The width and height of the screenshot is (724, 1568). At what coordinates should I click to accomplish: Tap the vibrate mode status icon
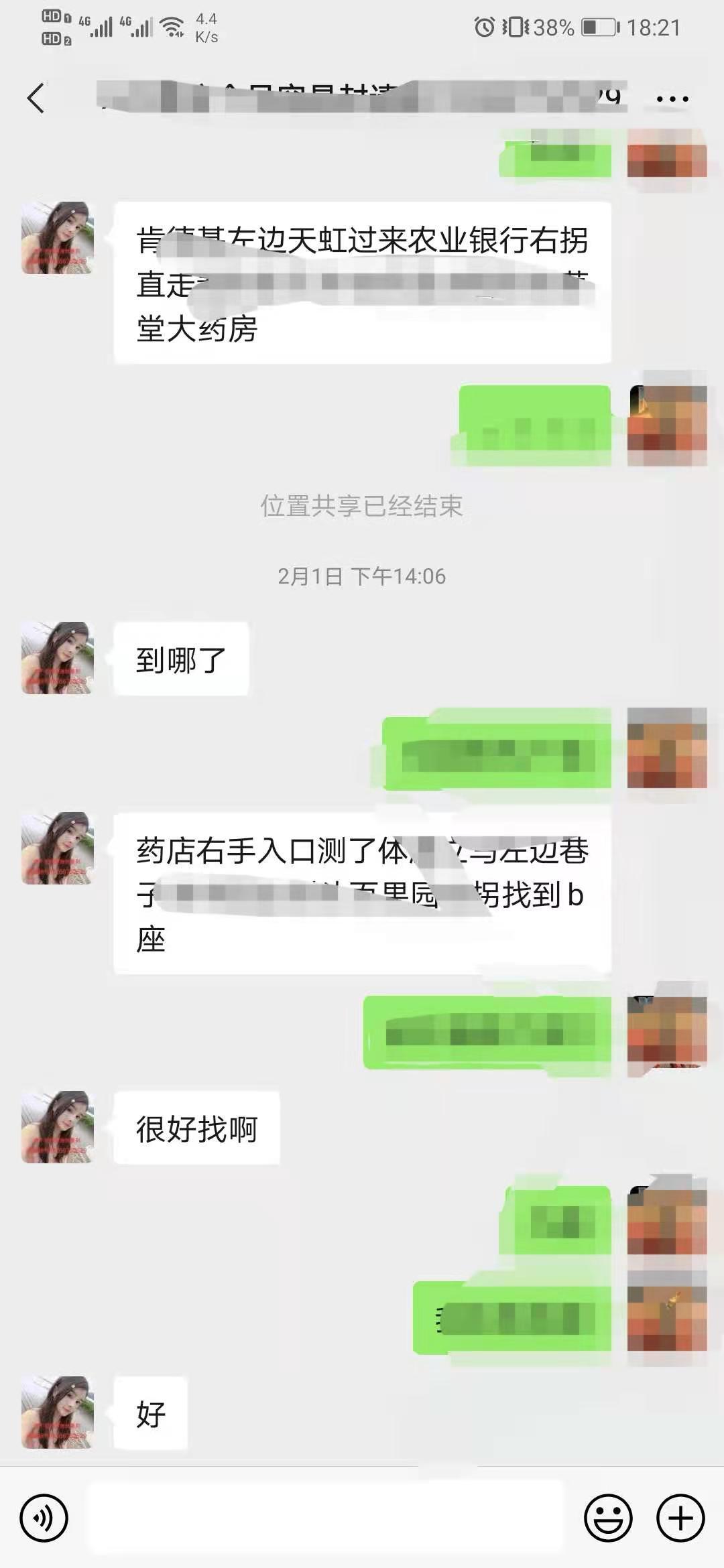tap(514, 27)
